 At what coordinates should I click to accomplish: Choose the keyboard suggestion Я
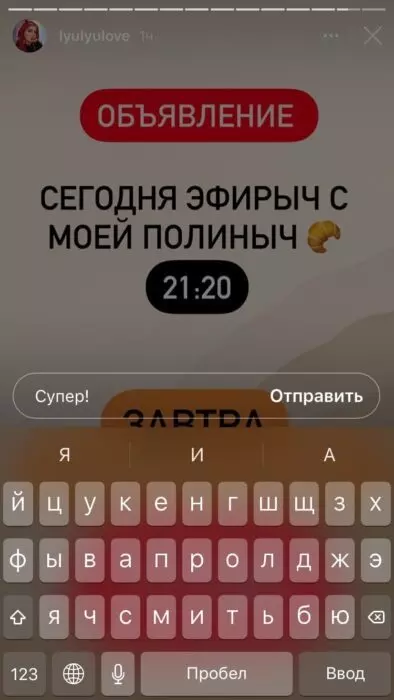[65, 455]
